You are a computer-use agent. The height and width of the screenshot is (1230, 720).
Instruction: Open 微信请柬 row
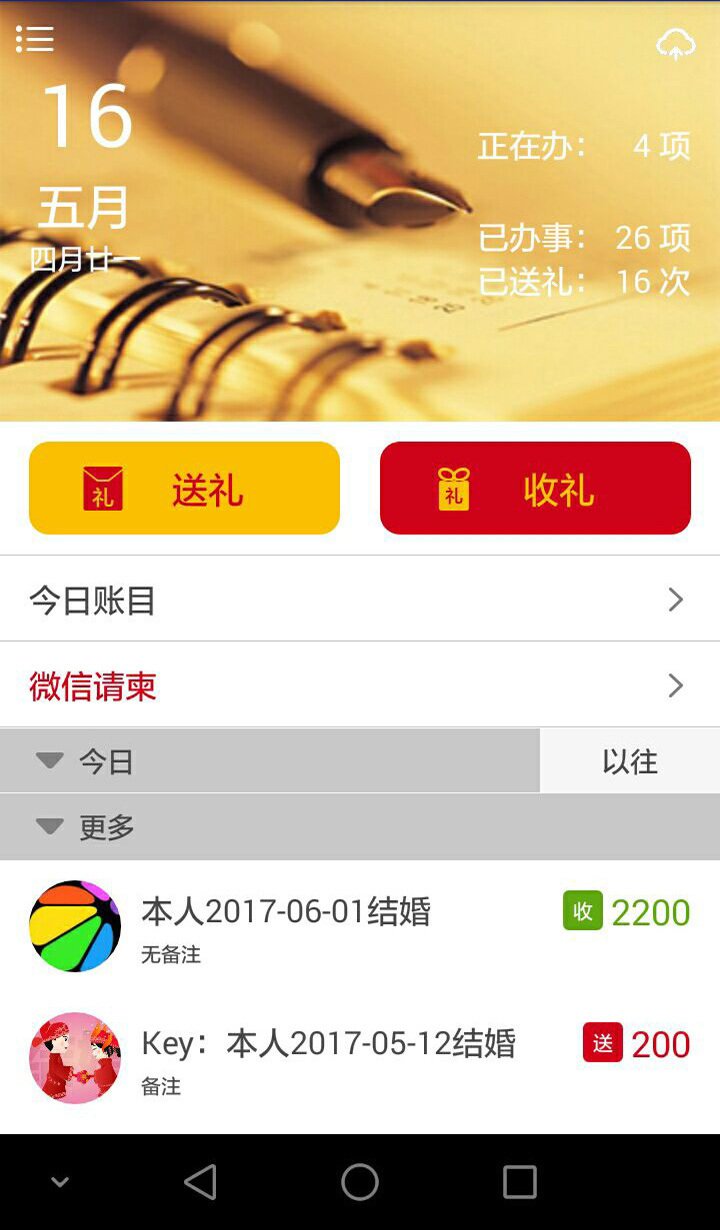[x=360, y=686]
